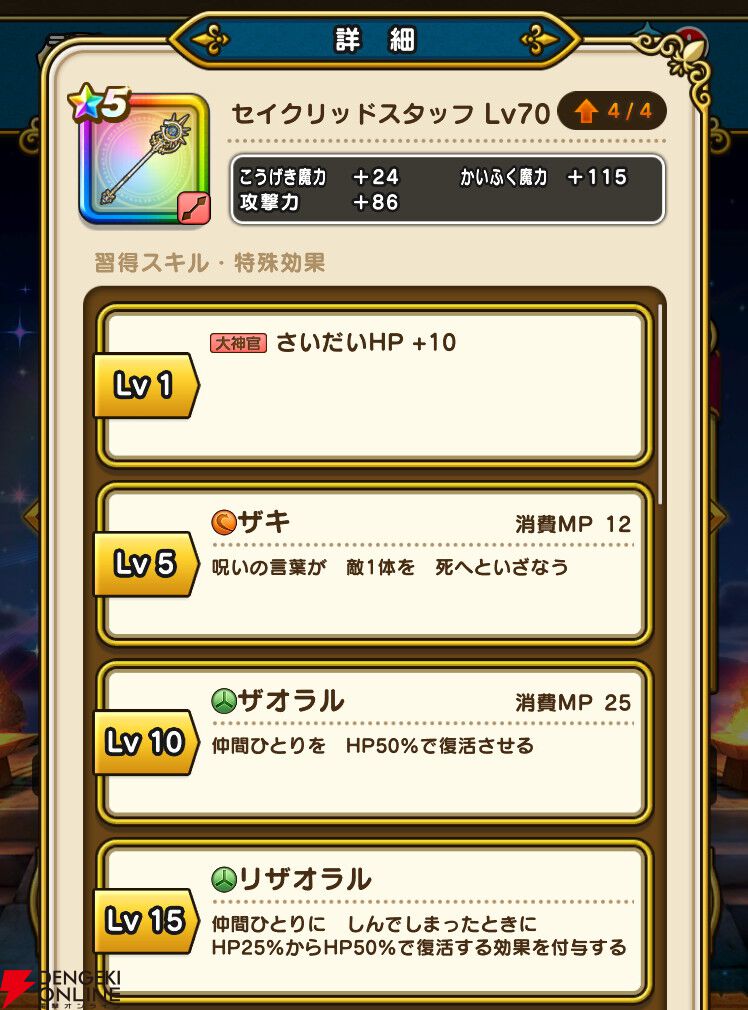The width and height of the screenshot is (748, 1010).
Task: Tap the skill list scrollbar
Action: [x=660, y=403]
